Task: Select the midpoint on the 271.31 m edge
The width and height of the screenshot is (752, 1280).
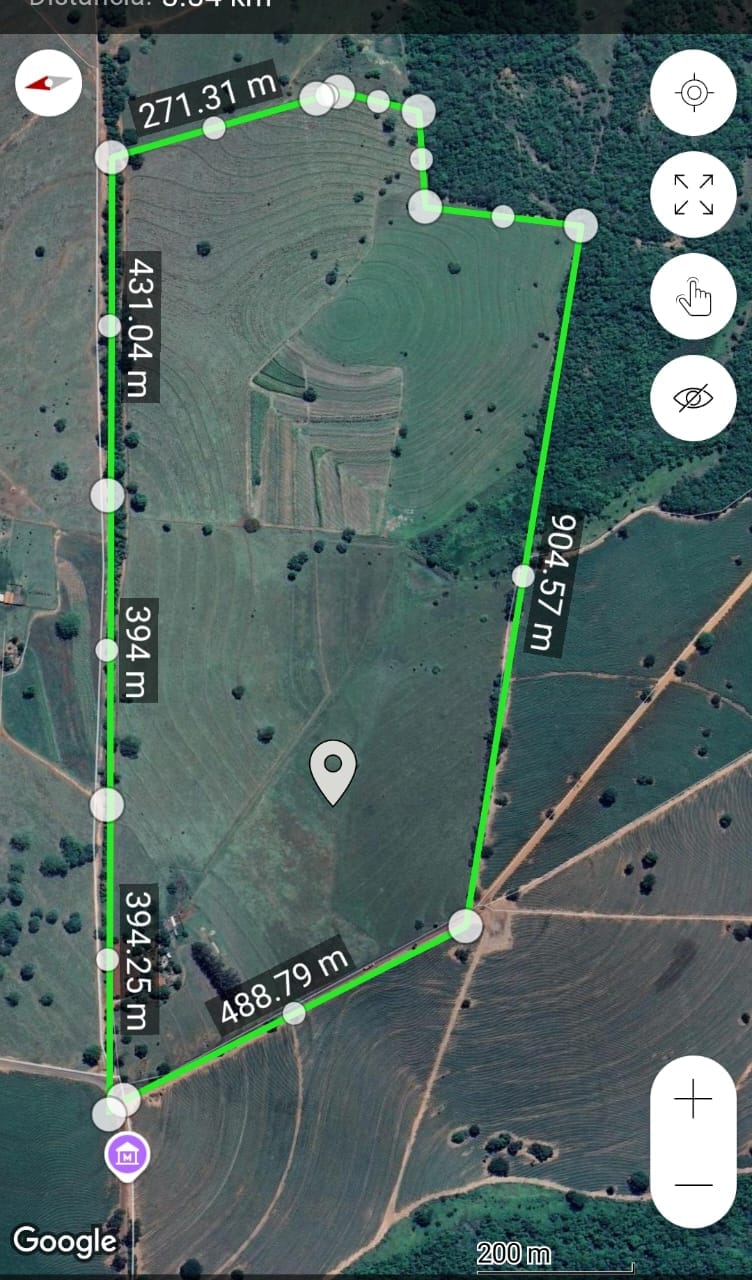Action: (214, 127)
